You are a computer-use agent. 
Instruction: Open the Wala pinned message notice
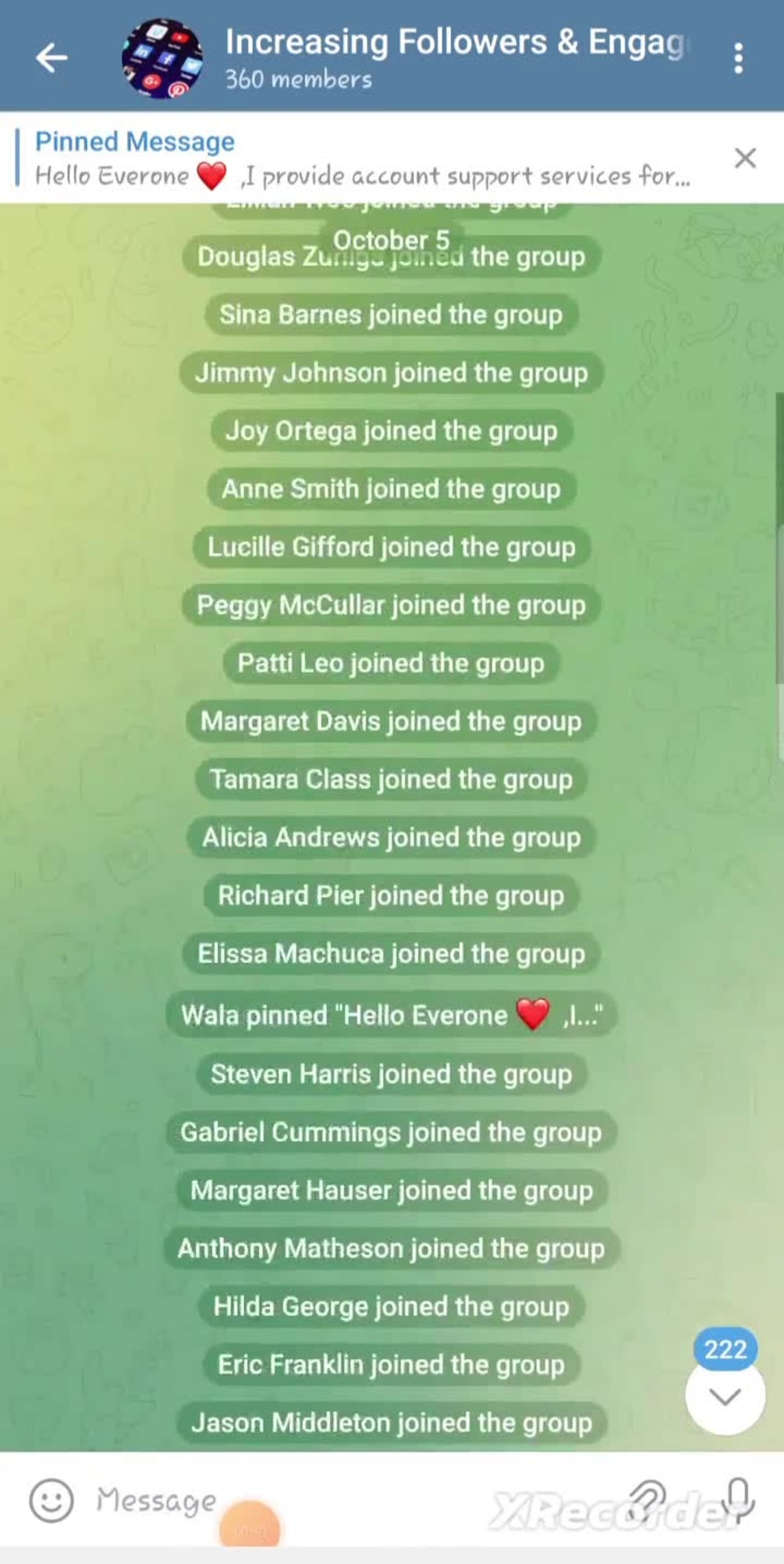(x=391, y=1015)
